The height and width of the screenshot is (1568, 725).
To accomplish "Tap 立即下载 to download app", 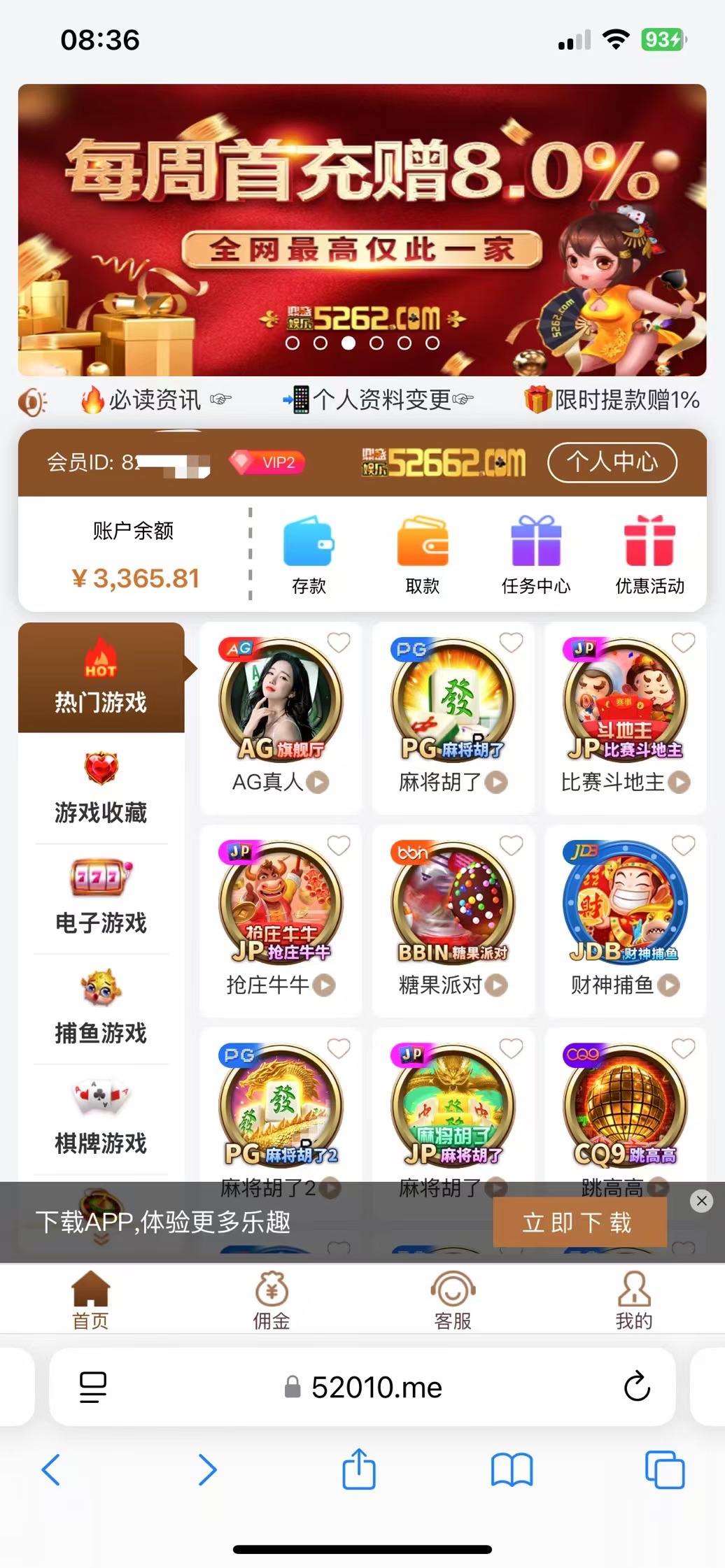I will coord(579,1223).
